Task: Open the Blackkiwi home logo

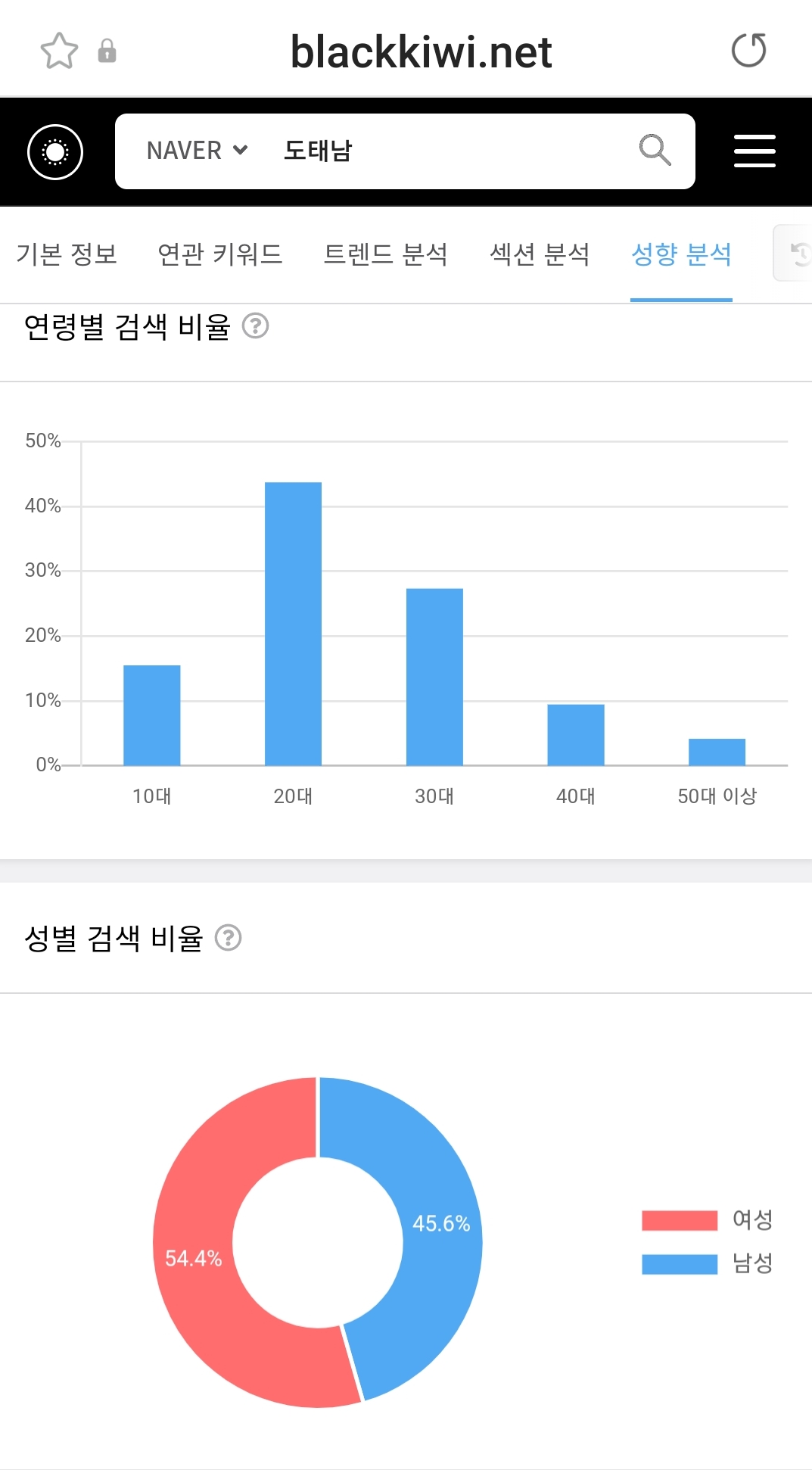Action: point(55,152)
